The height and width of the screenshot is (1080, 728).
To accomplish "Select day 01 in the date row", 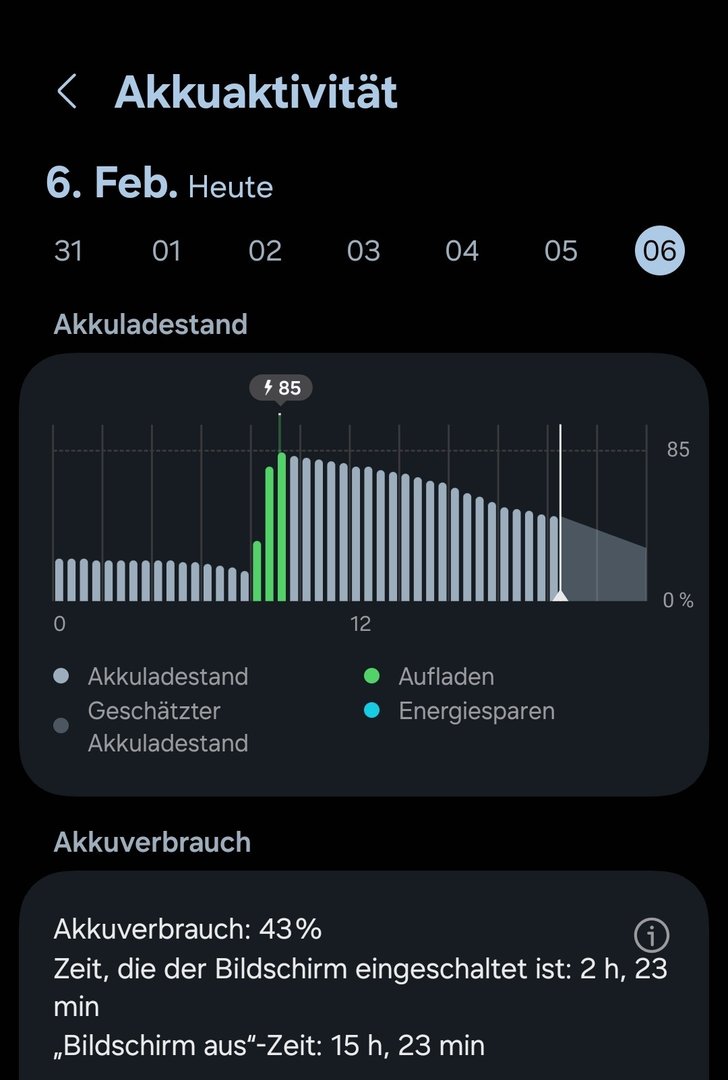I will [x=166, y=250].
